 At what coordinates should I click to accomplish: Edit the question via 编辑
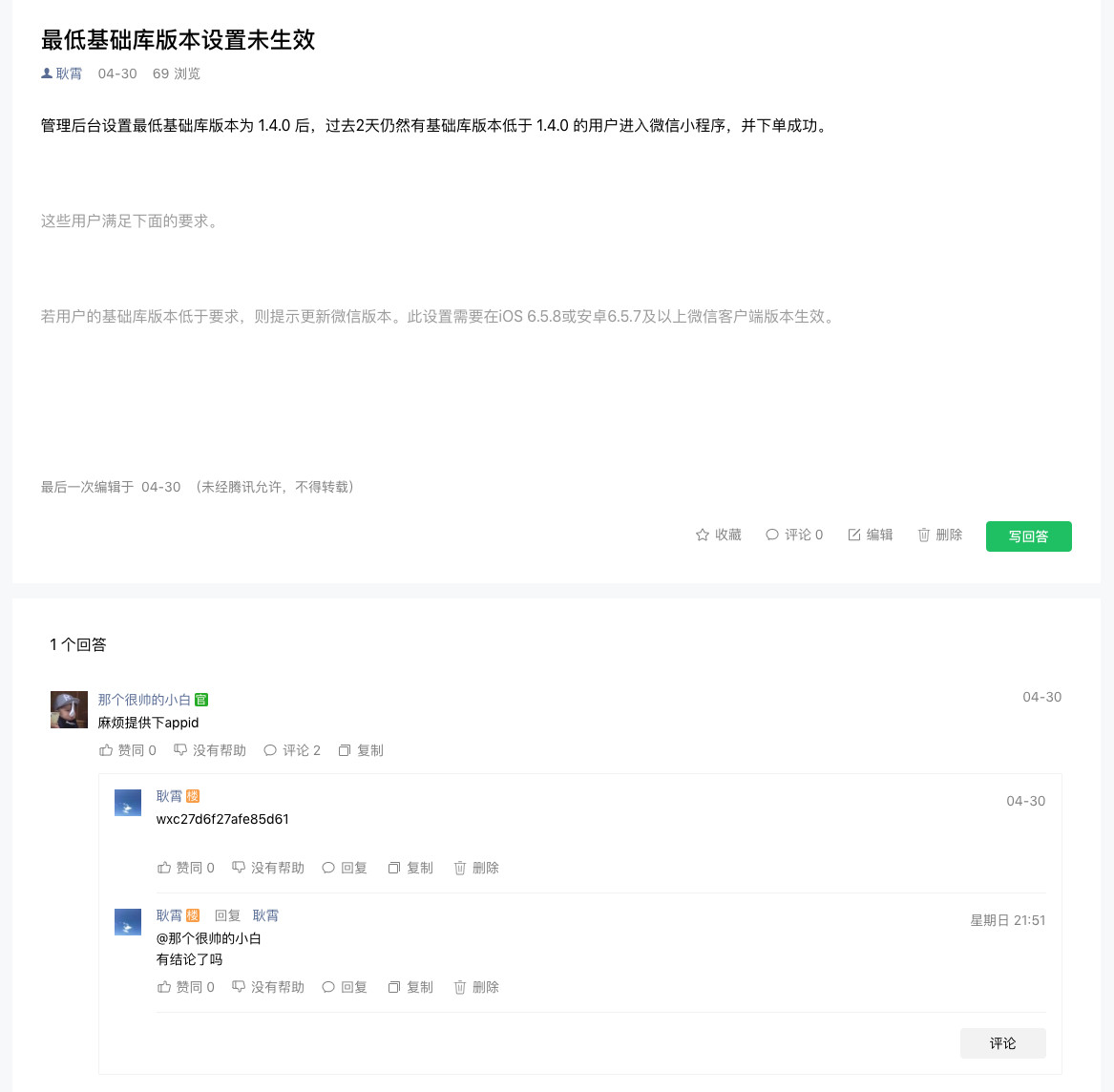(871, 535)
